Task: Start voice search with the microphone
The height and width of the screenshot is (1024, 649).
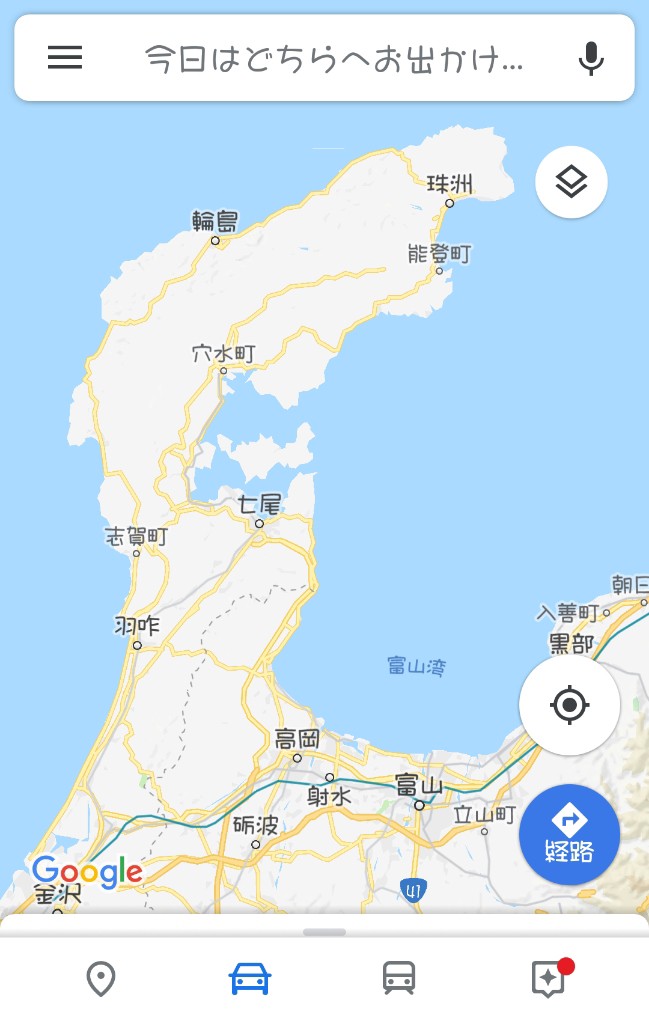Action: point(591,59)
